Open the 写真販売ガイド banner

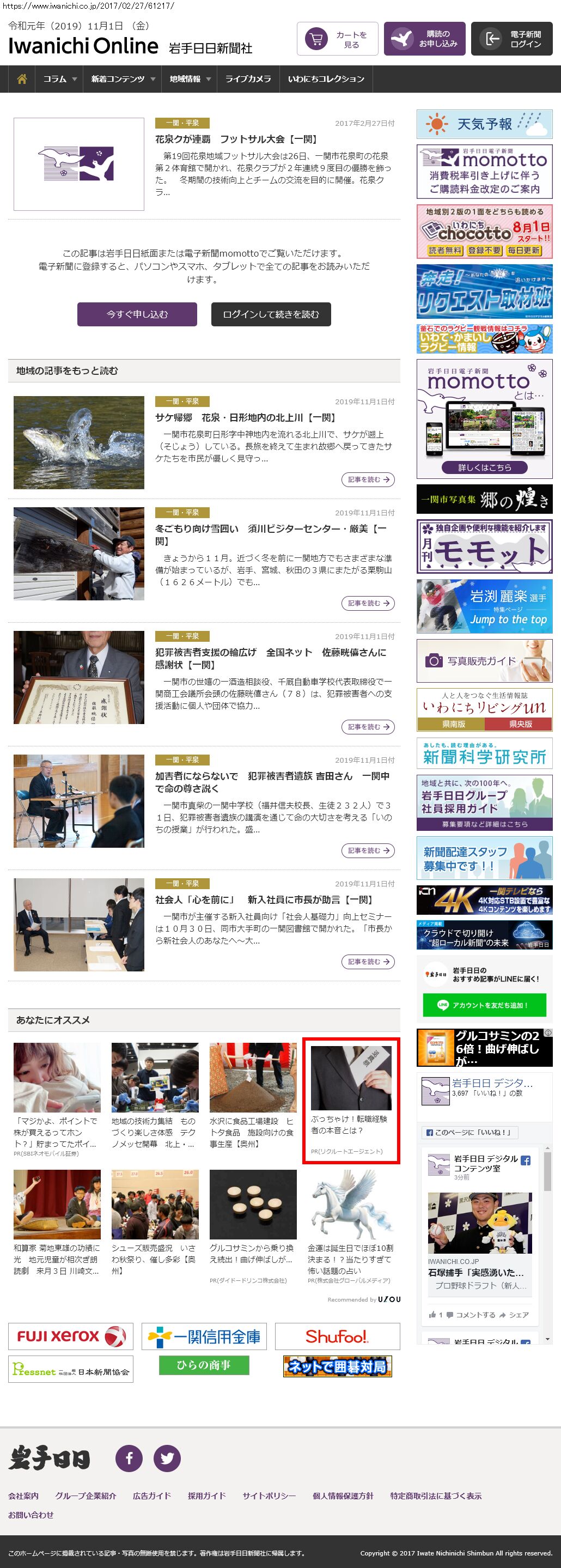[484, 660]
